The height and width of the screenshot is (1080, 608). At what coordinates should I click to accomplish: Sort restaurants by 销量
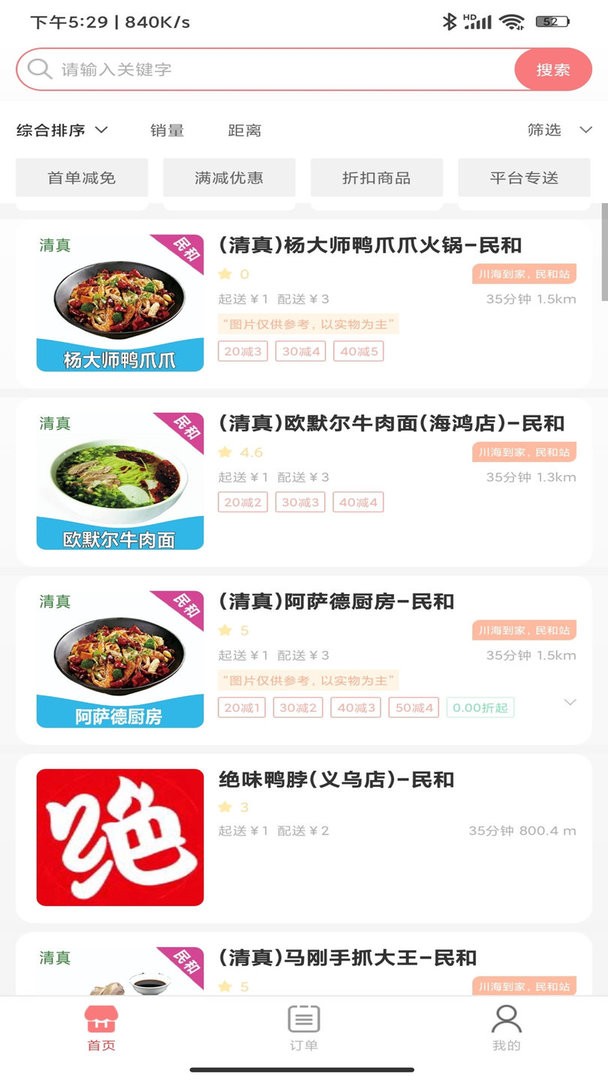(x=167, y=130)
